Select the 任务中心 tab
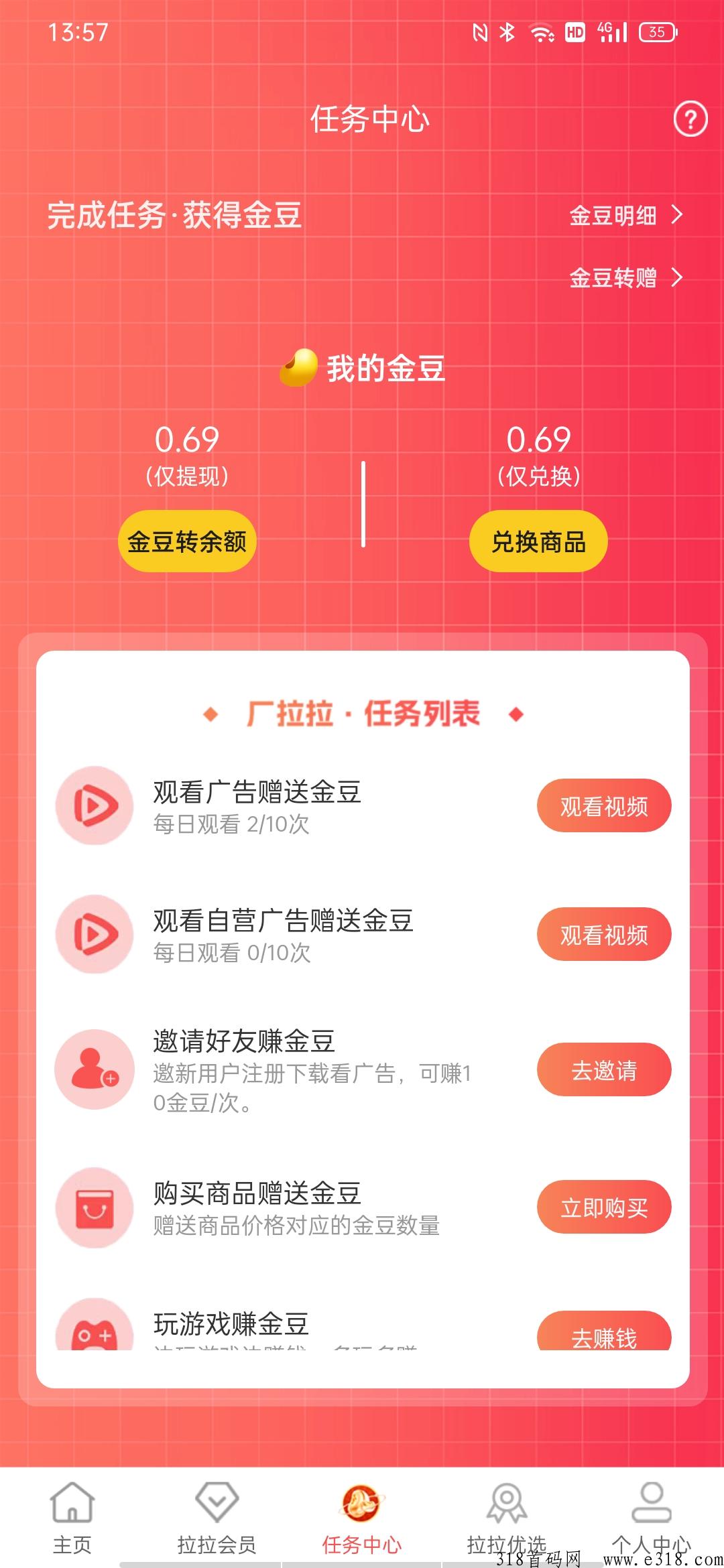This screenshot has height=1568, width=724. coord(362,1518)
